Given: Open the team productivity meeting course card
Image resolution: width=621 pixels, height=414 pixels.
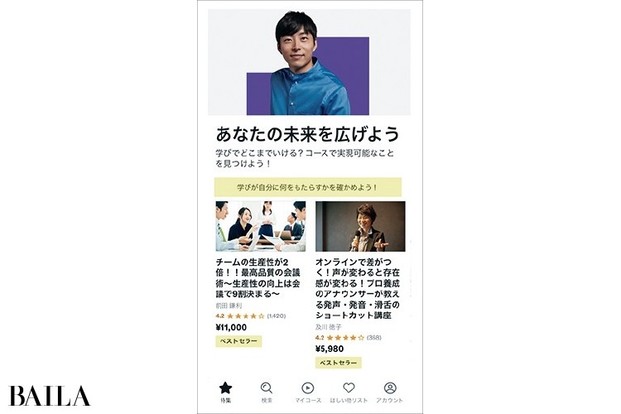Looking at the screenshot, I should pos(260,227).
